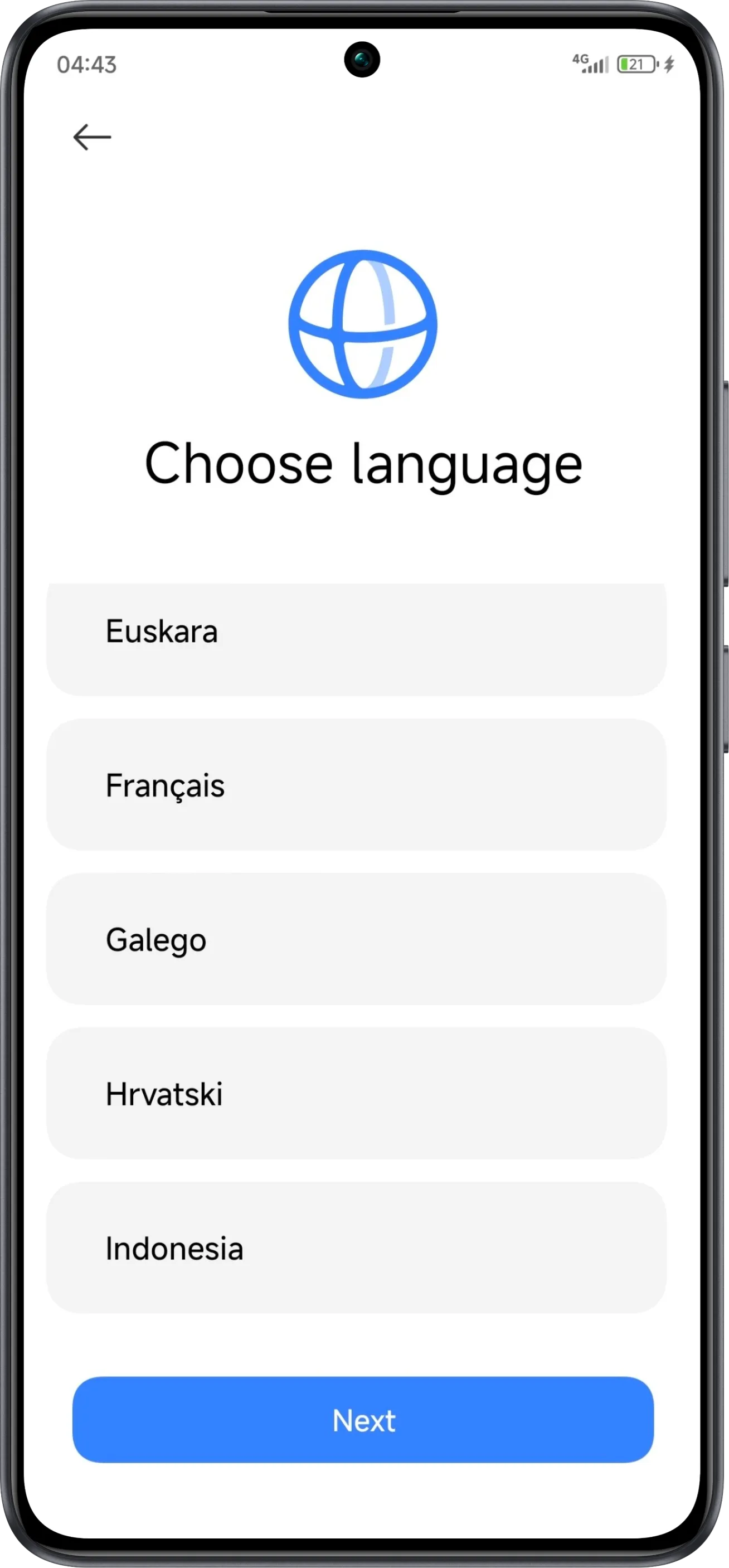Tap the Indonesia language option
This screenshot has height=1568, width=729.
pos(356,1249)
